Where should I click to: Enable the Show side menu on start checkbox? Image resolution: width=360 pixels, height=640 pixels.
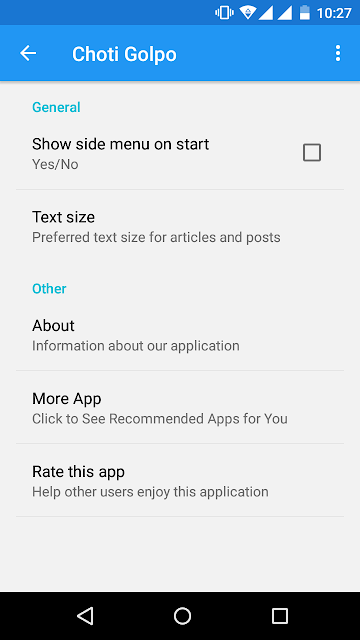click(312, 153)
